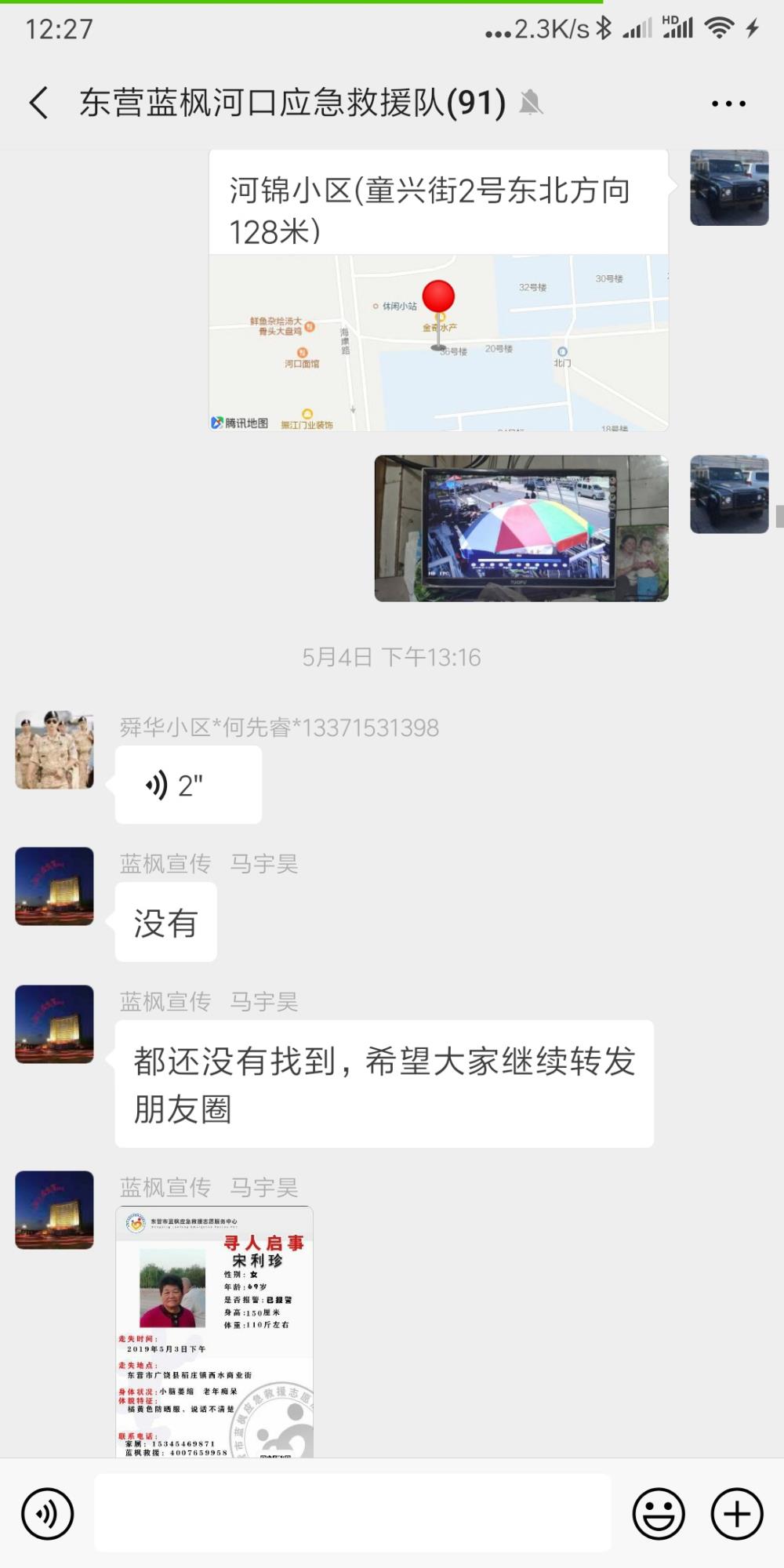Open the plus attachment menu
The image size is (784, 1568).
737,1514
